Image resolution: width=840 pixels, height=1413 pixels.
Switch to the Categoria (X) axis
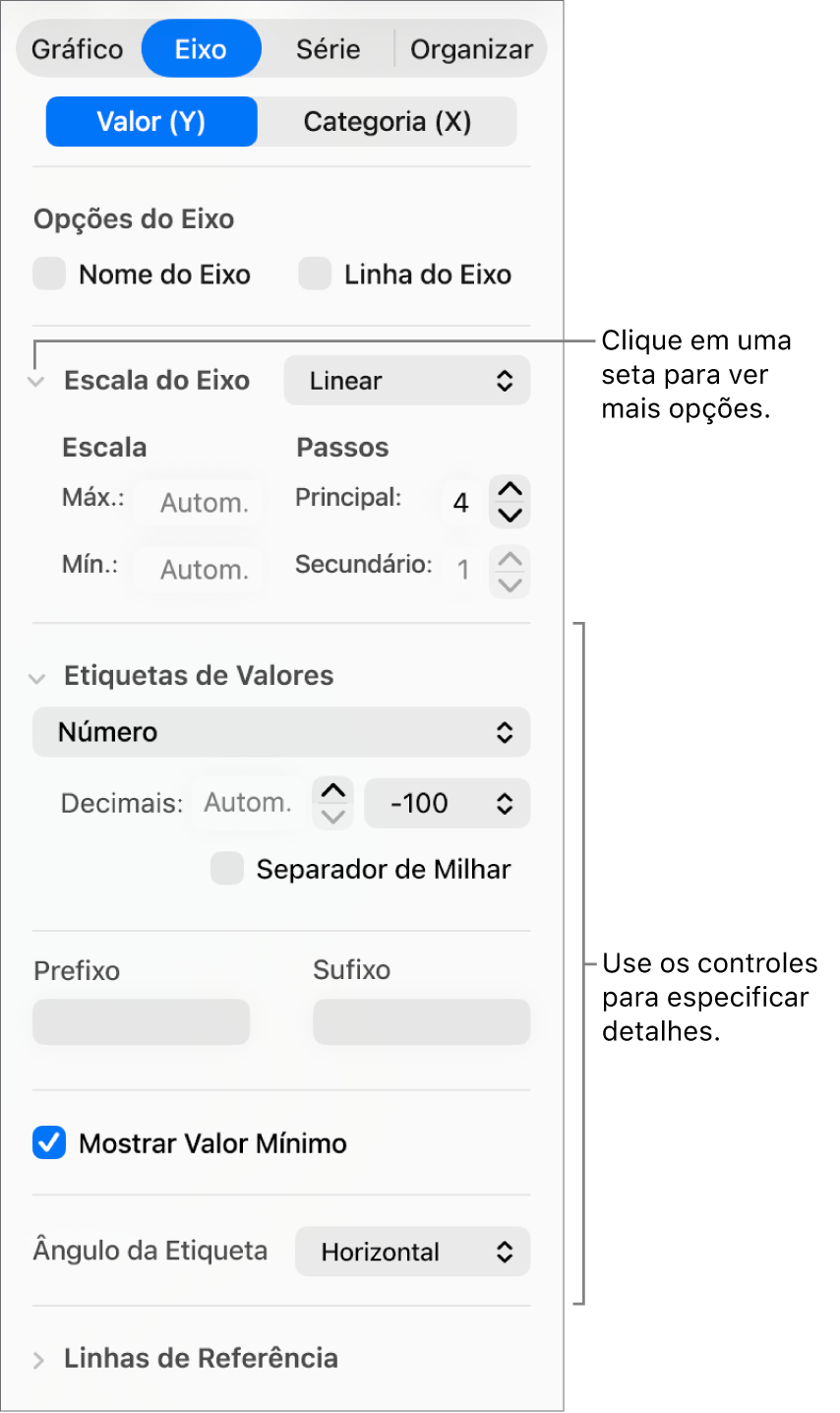(388, 121)
